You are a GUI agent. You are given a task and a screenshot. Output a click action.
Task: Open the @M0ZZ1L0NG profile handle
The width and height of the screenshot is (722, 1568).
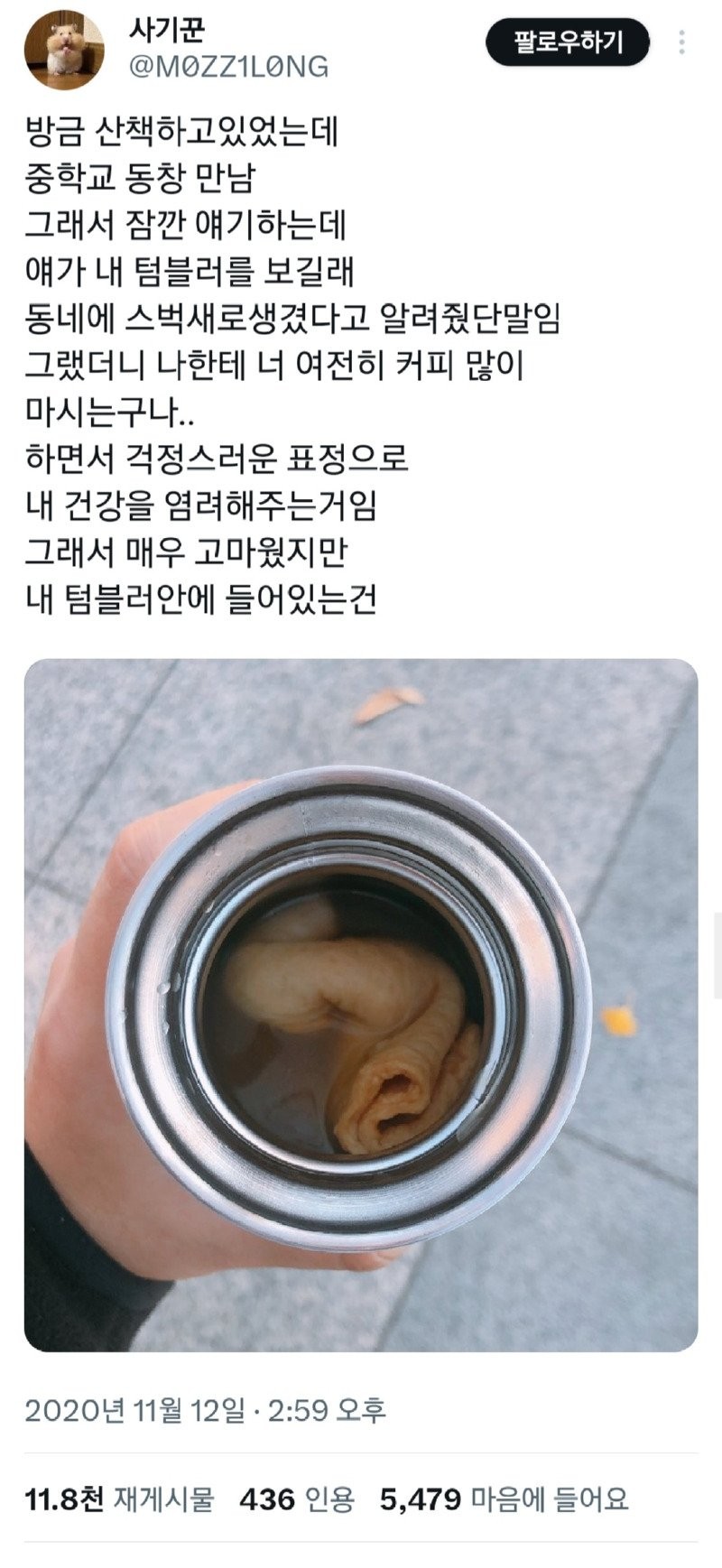[x=230, y=67]
